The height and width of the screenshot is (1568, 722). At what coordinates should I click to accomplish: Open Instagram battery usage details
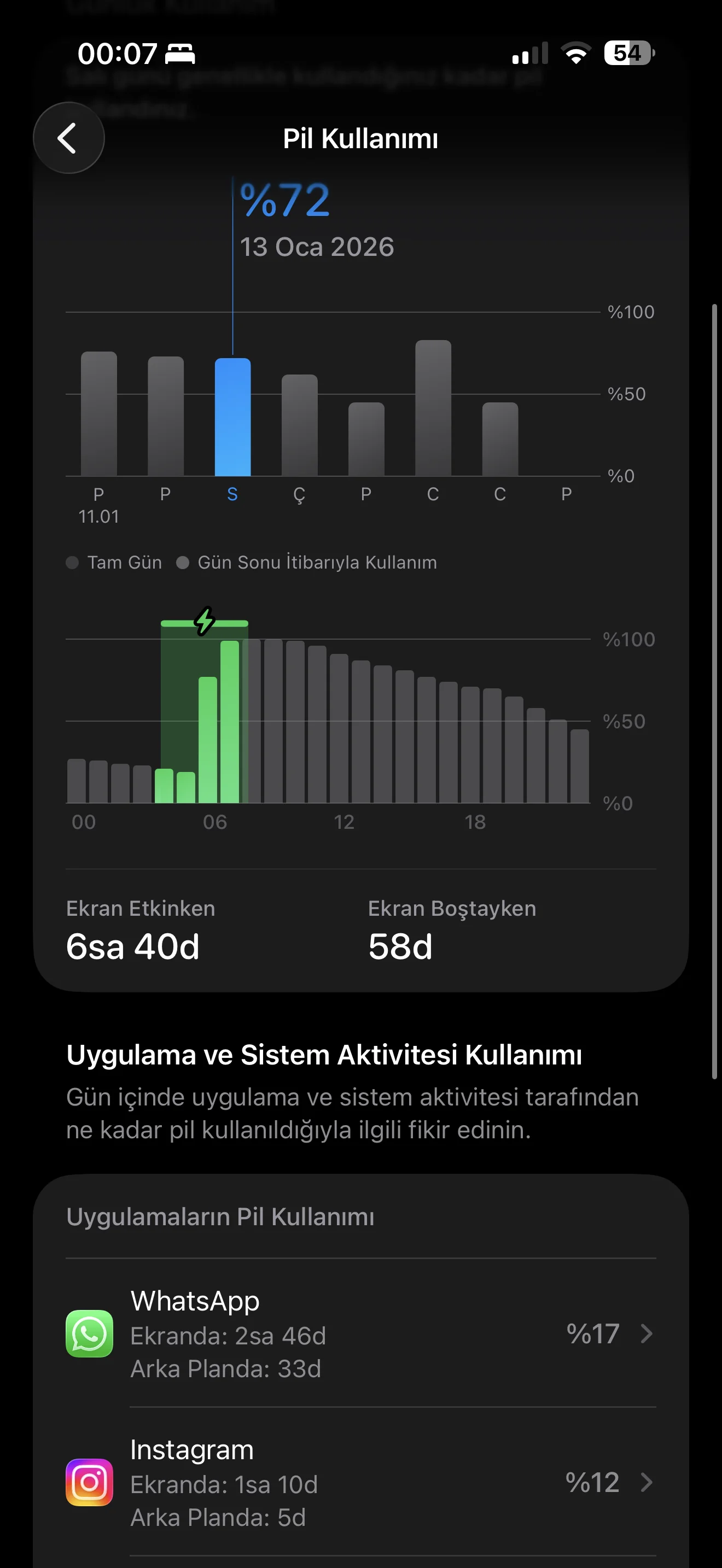[x=360, y=1482]
